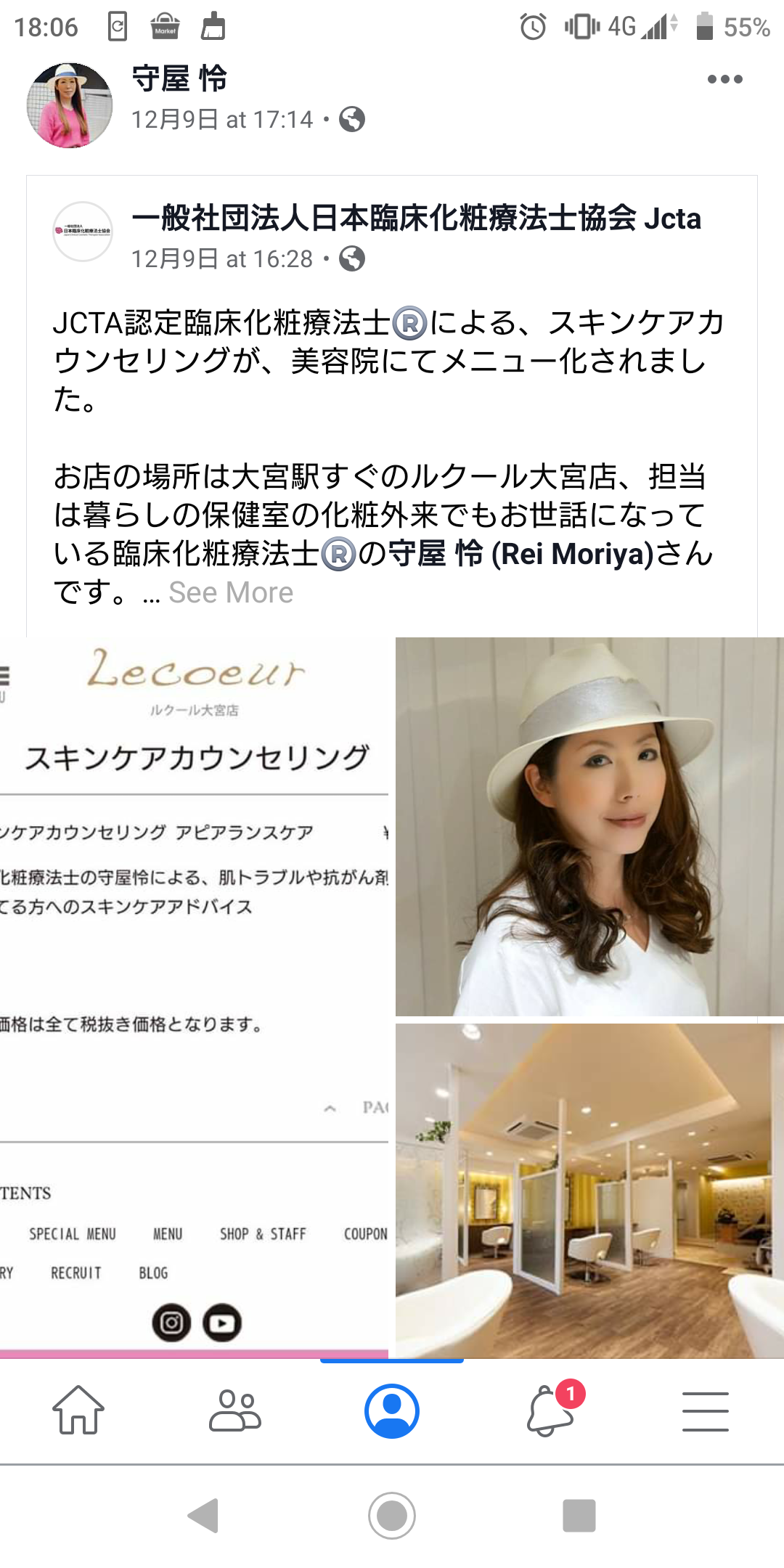
Task: Open 守屋 怜's profile name link
Action: [179, 78]
